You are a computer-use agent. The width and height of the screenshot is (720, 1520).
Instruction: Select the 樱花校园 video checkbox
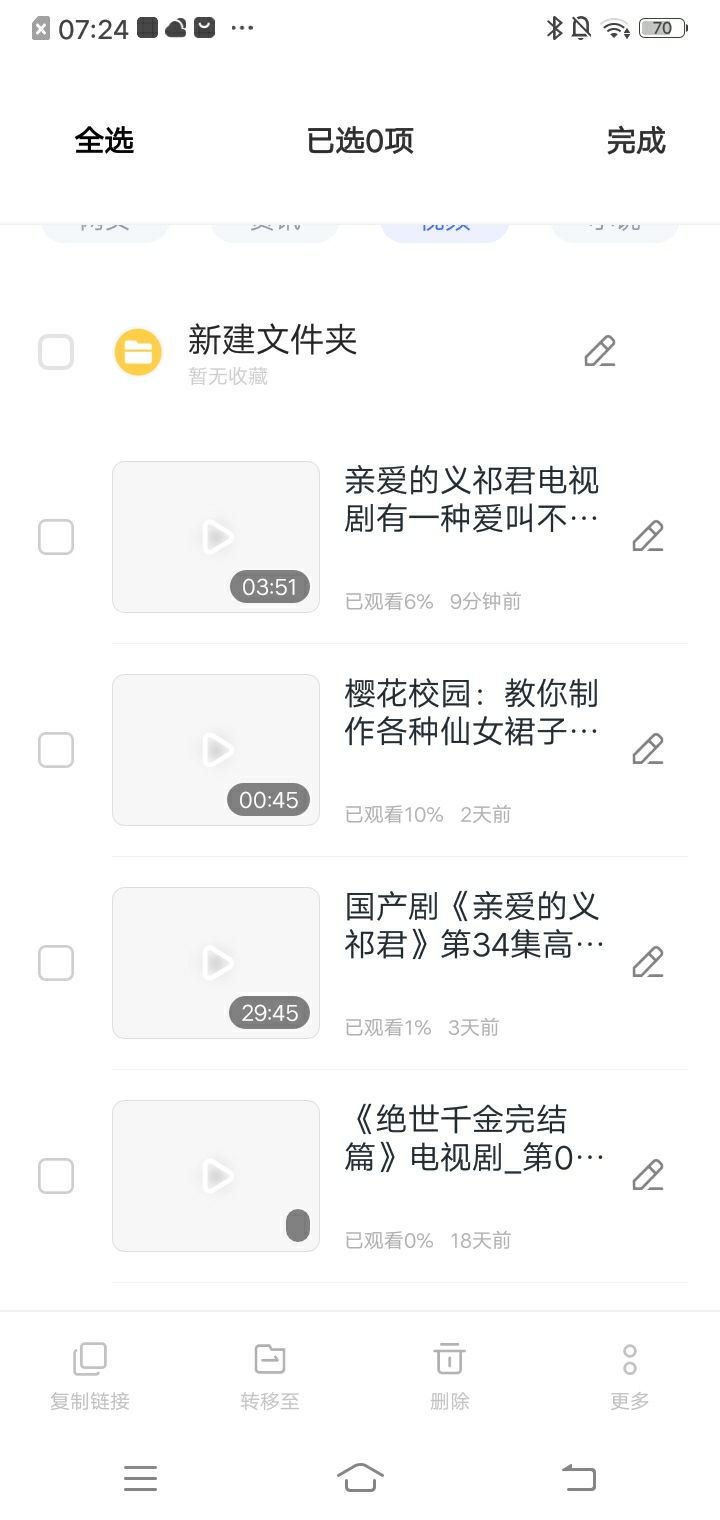pyautogui.click(x=56, y=750)
